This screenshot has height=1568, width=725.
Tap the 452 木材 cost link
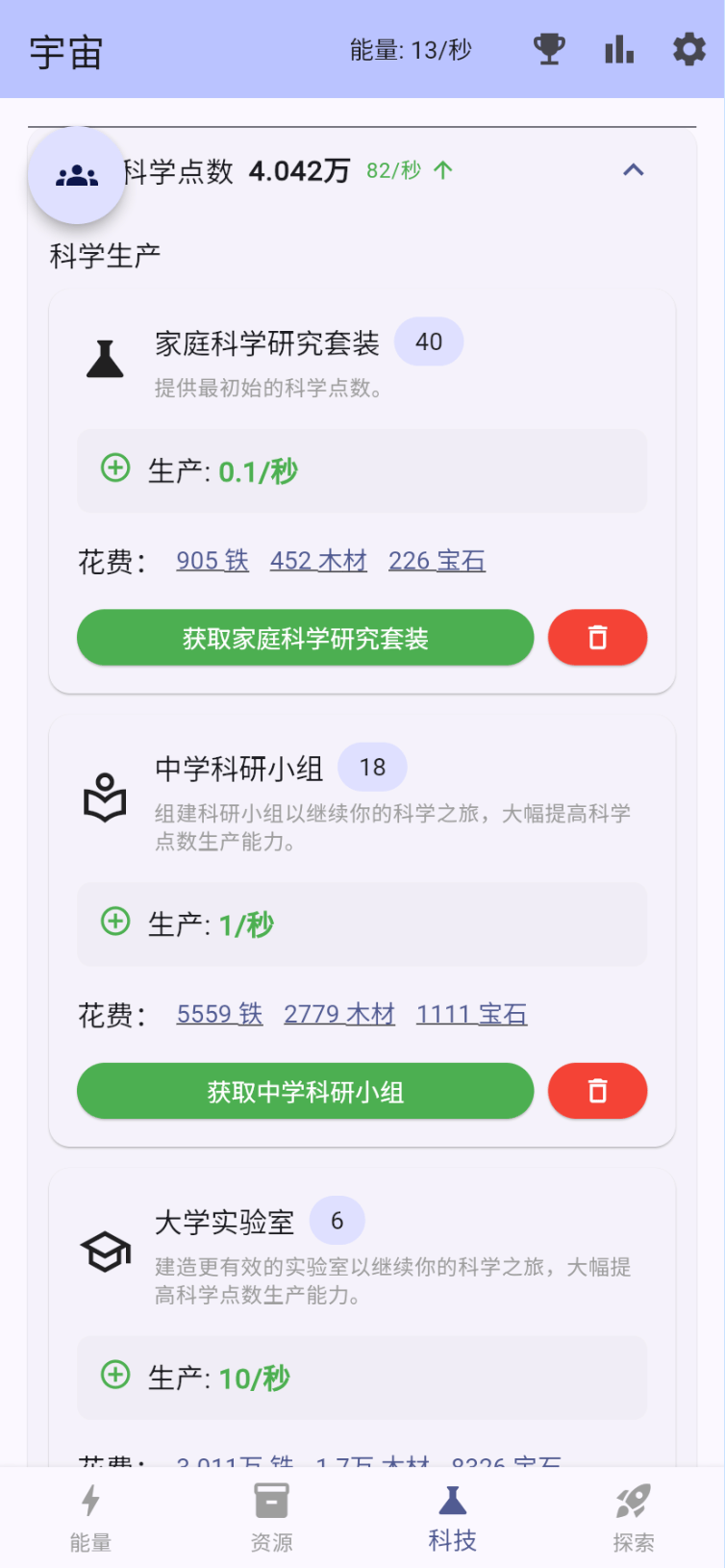pos(318,561)
